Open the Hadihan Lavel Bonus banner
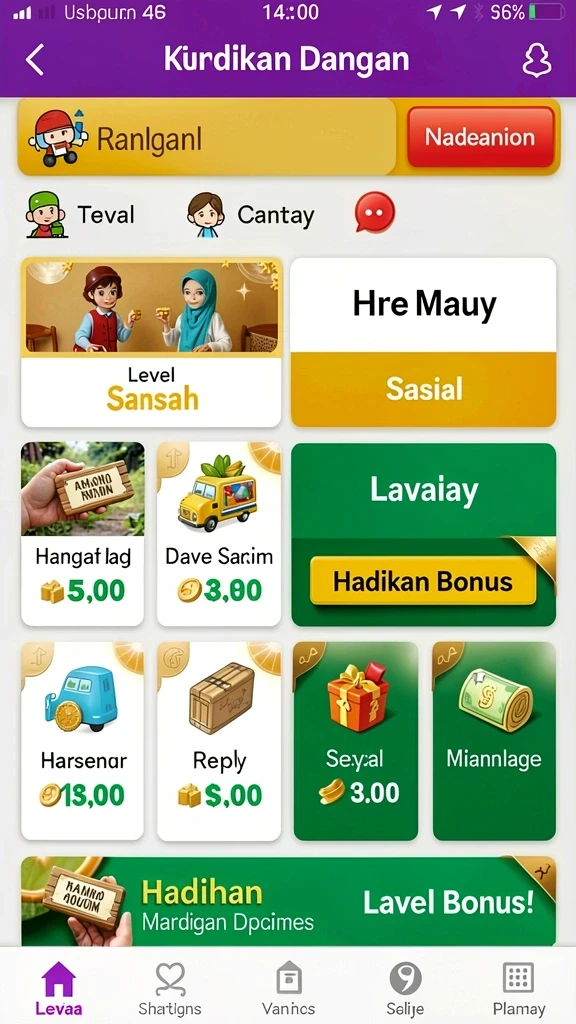The height and width of the screenshot is (1024, 576). tap(289, 901)
